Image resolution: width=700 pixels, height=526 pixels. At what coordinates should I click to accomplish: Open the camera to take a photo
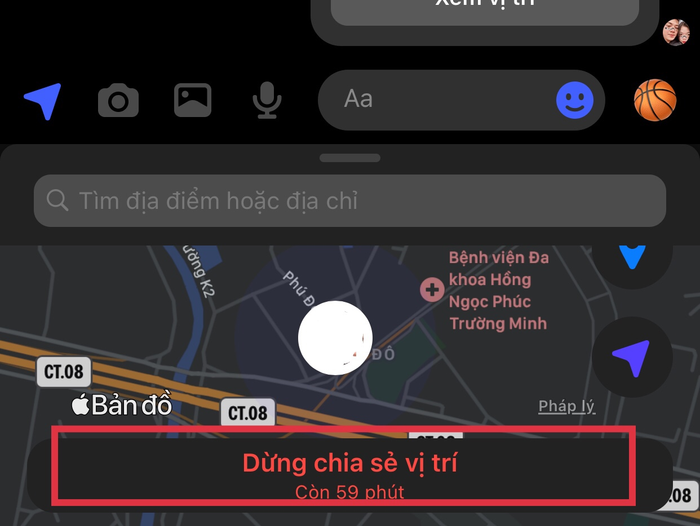(118, 100)
